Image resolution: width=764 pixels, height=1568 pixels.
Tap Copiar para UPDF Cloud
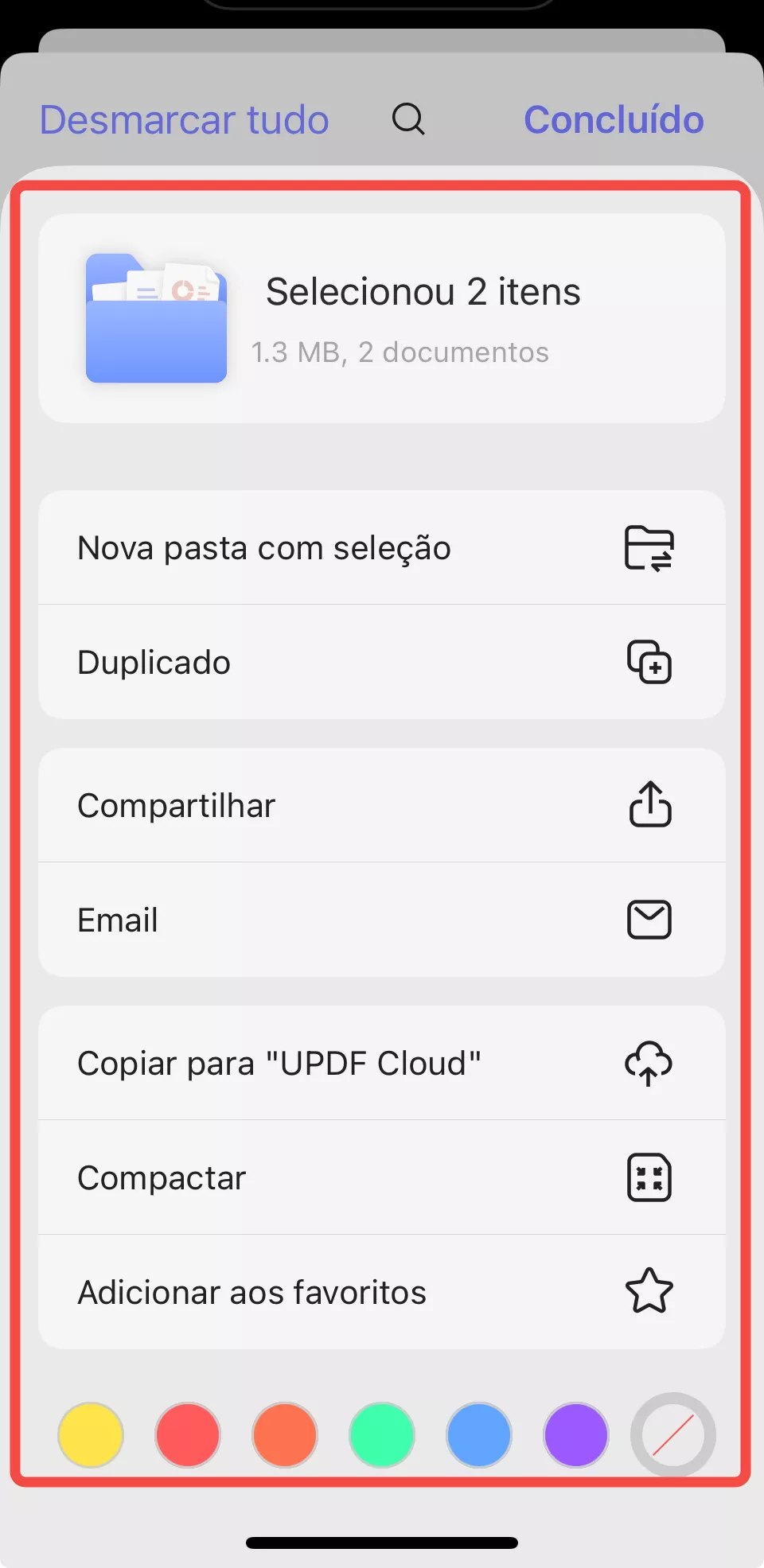279,1063
